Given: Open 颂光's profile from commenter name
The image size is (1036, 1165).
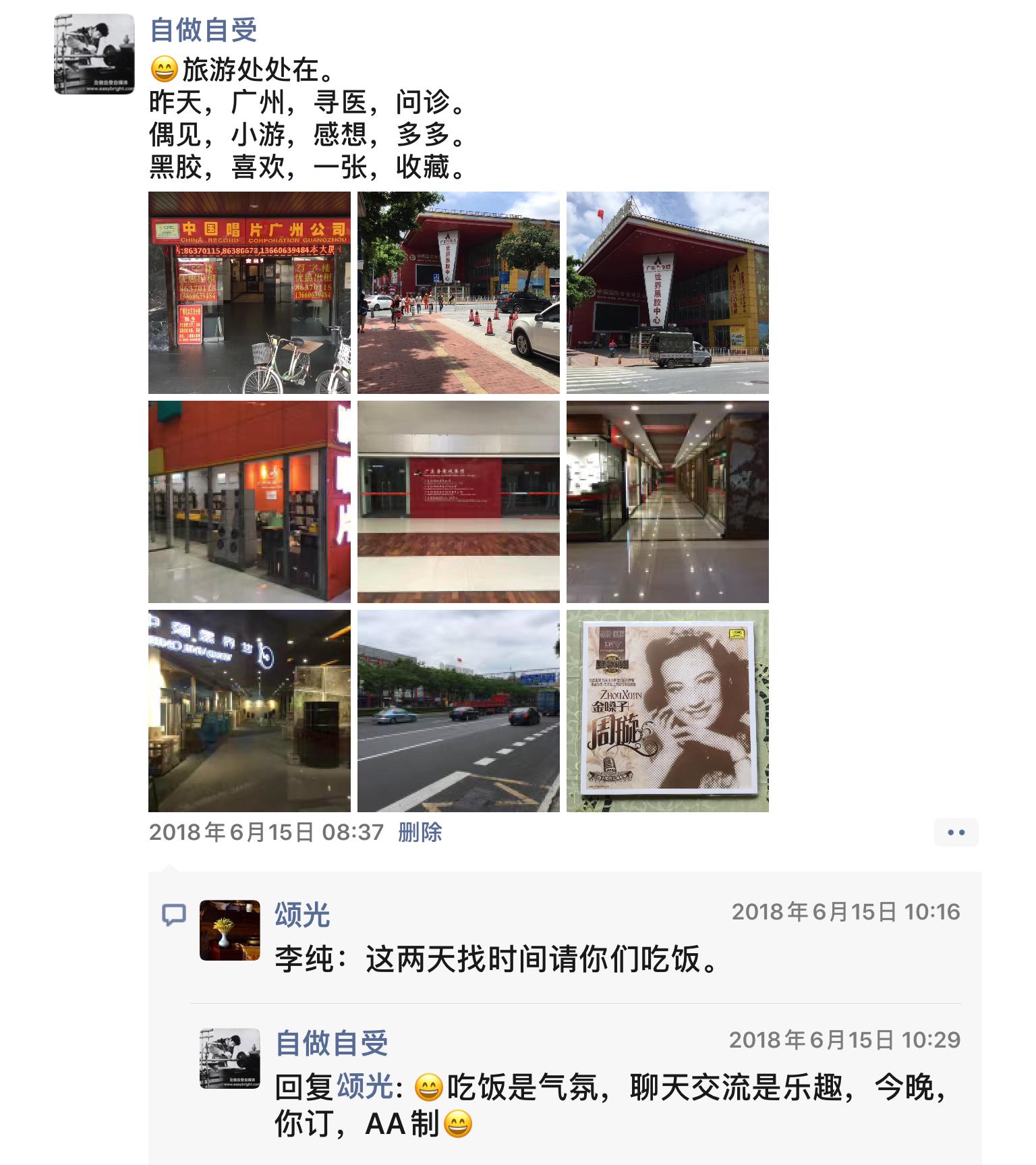Looking at the screenshot, I should [302, 915].
